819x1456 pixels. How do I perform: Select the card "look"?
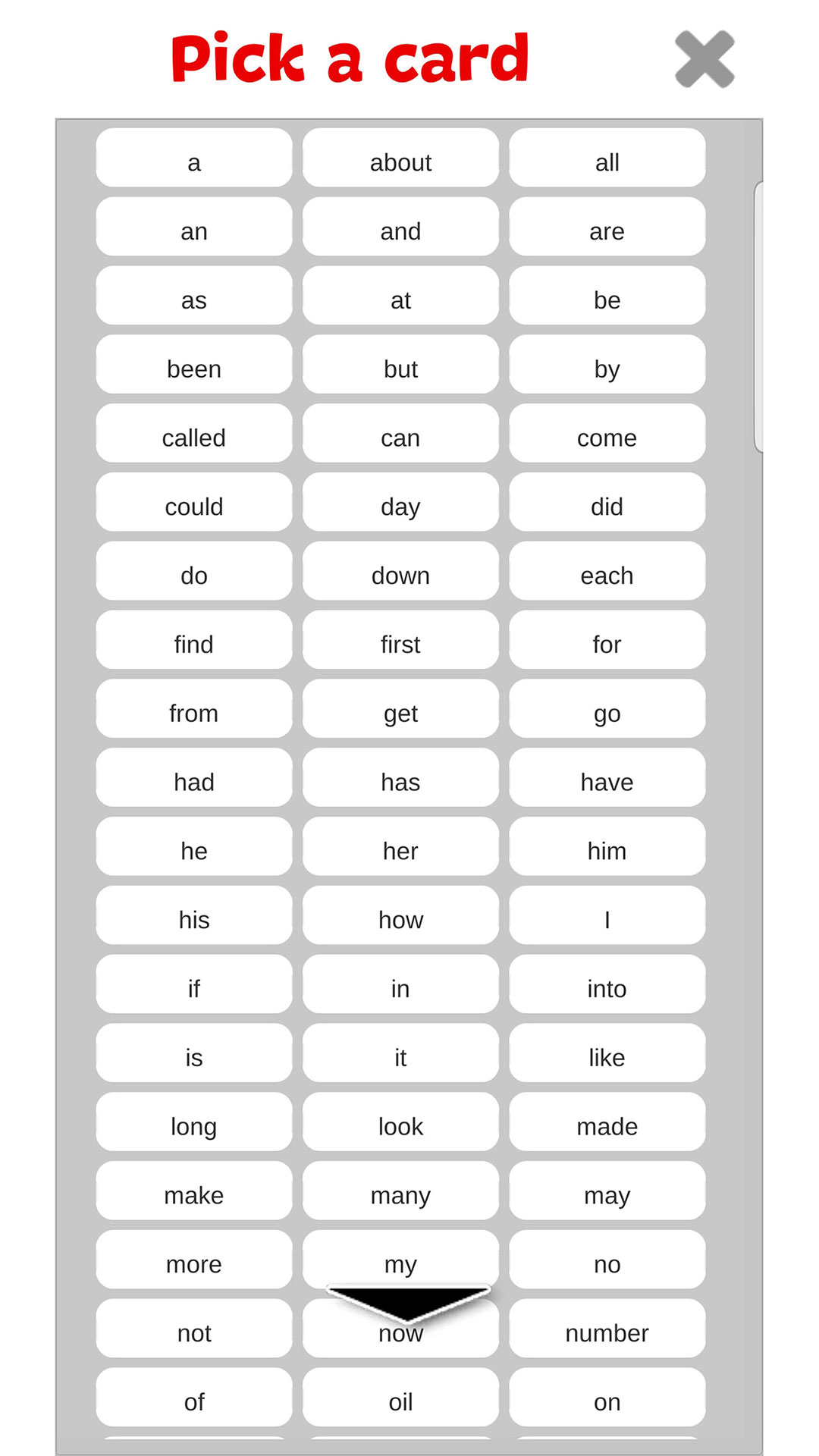click(400, 1126)
